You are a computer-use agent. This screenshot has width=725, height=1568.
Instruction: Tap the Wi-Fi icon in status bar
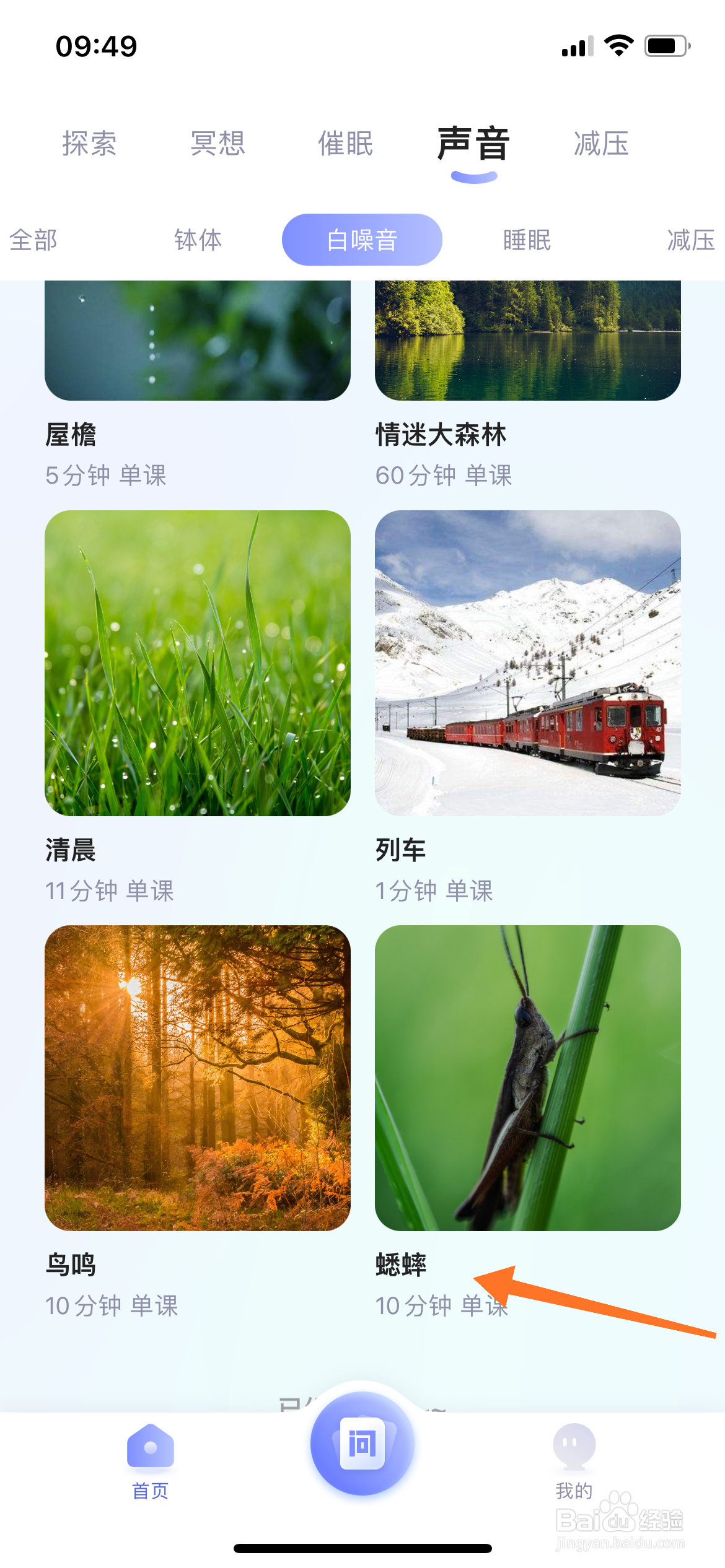click(618, 45)
